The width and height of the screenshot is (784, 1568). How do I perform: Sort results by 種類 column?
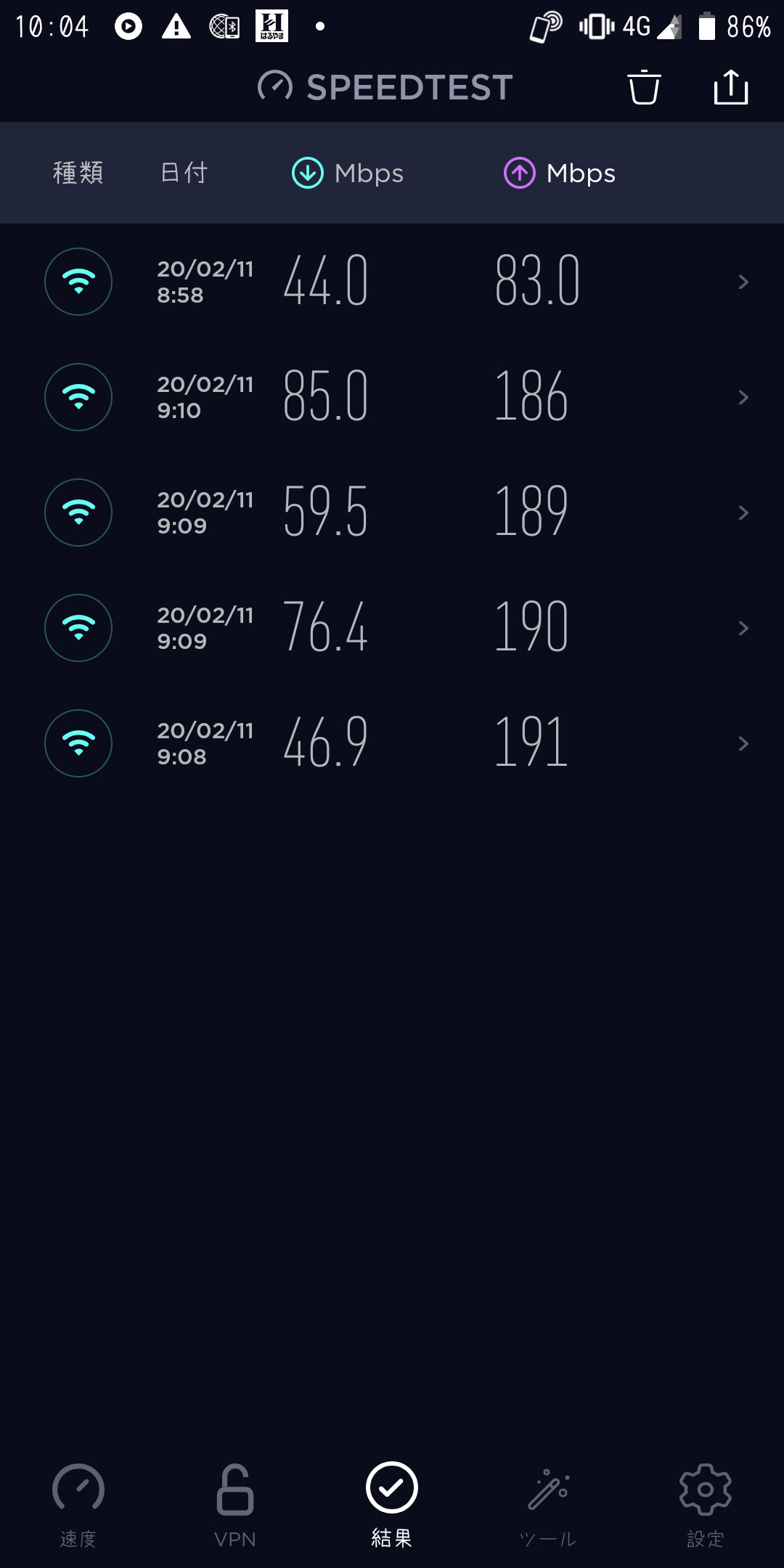[78, 173]
